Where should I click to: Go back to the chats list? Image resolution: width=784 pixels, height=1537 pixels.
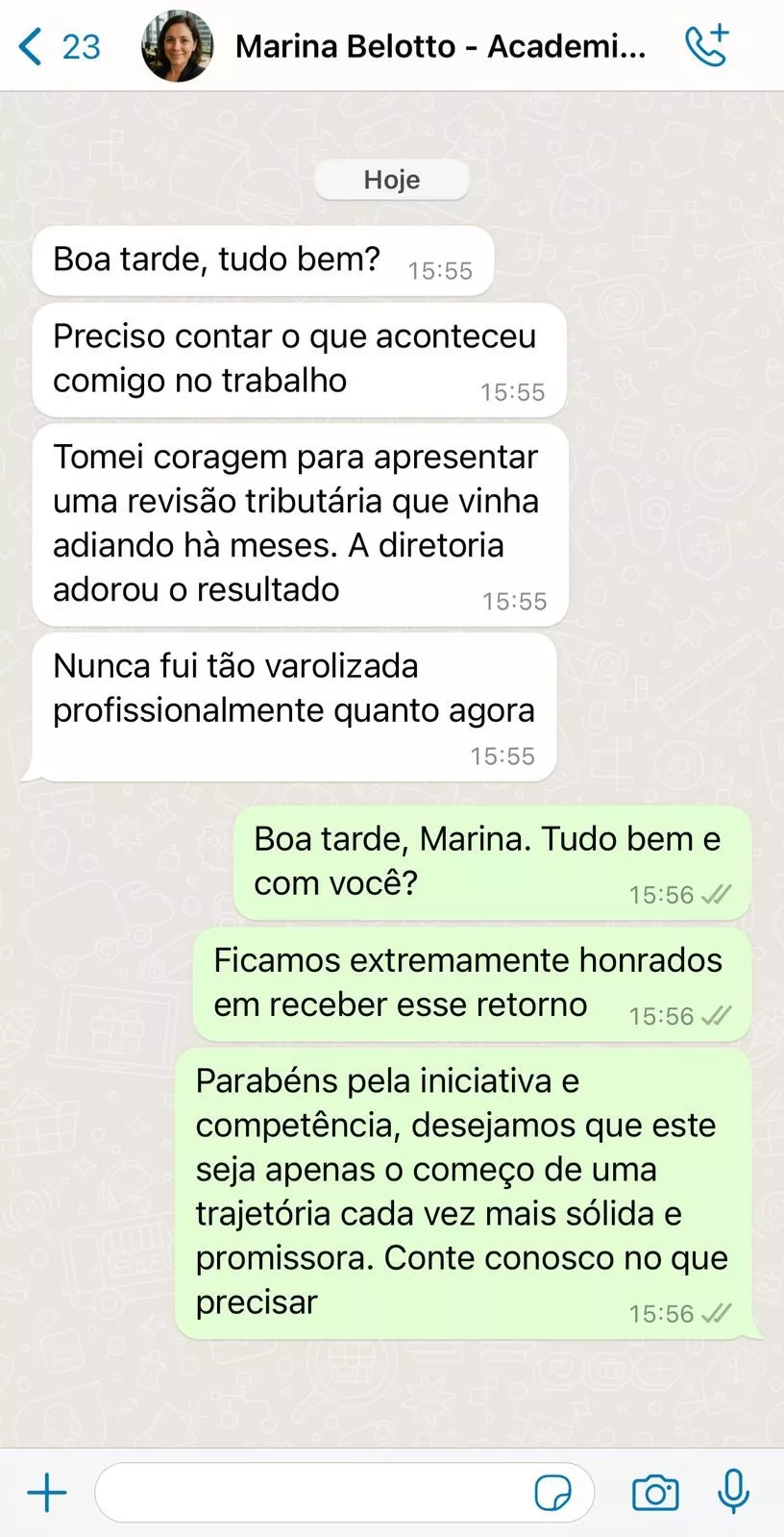(59, 46)
